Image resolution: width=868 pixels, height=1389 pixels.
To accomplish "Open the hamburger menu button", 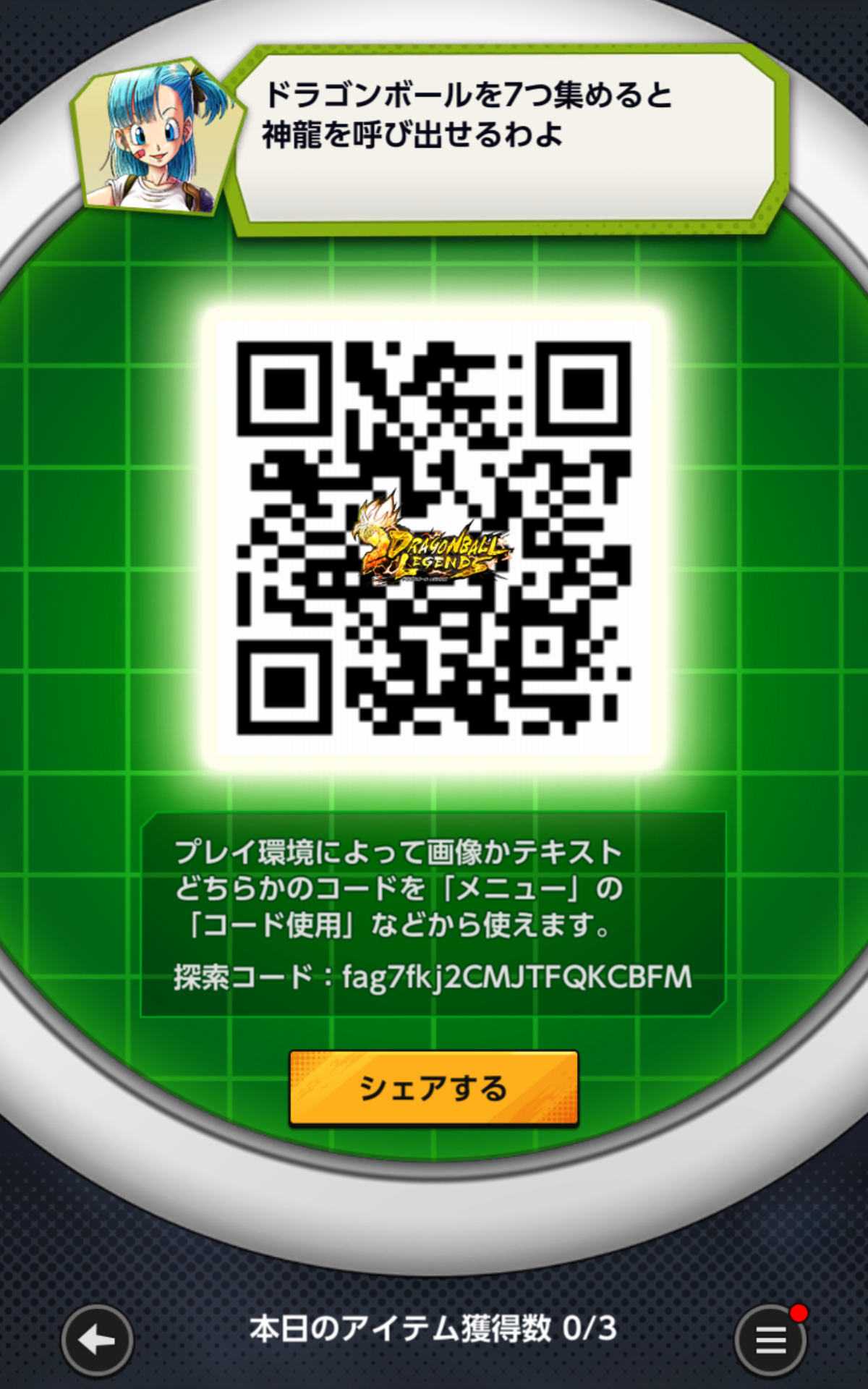I will (770, 1341).
